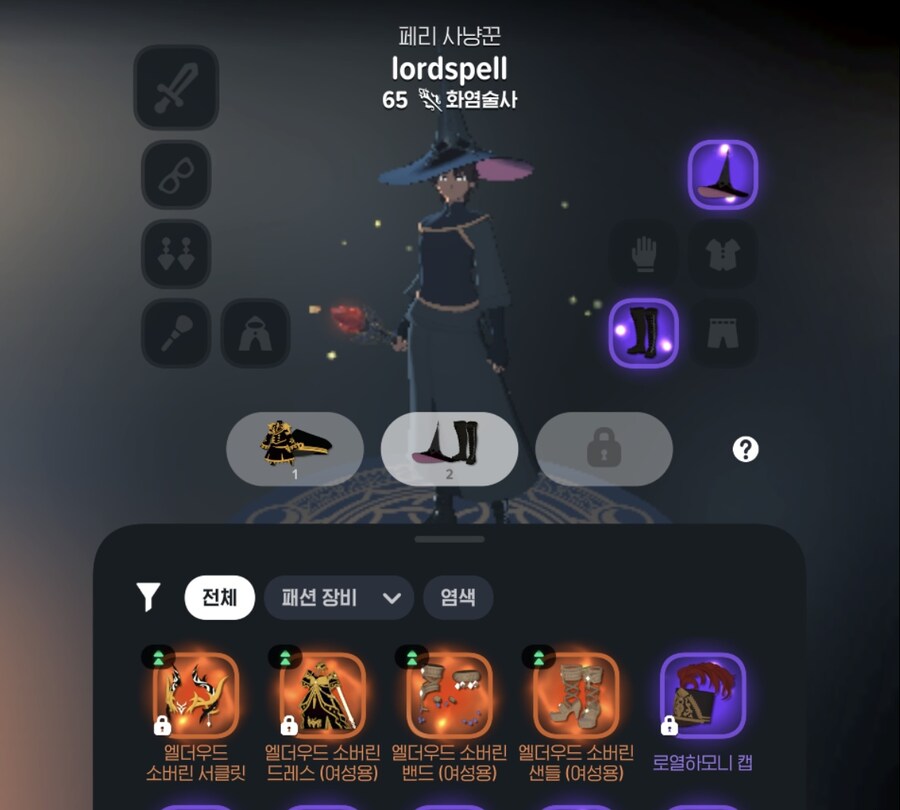Open the pants equipment slot
The width and height of the screenshot is (900, 810).
(x=723, y=333)
